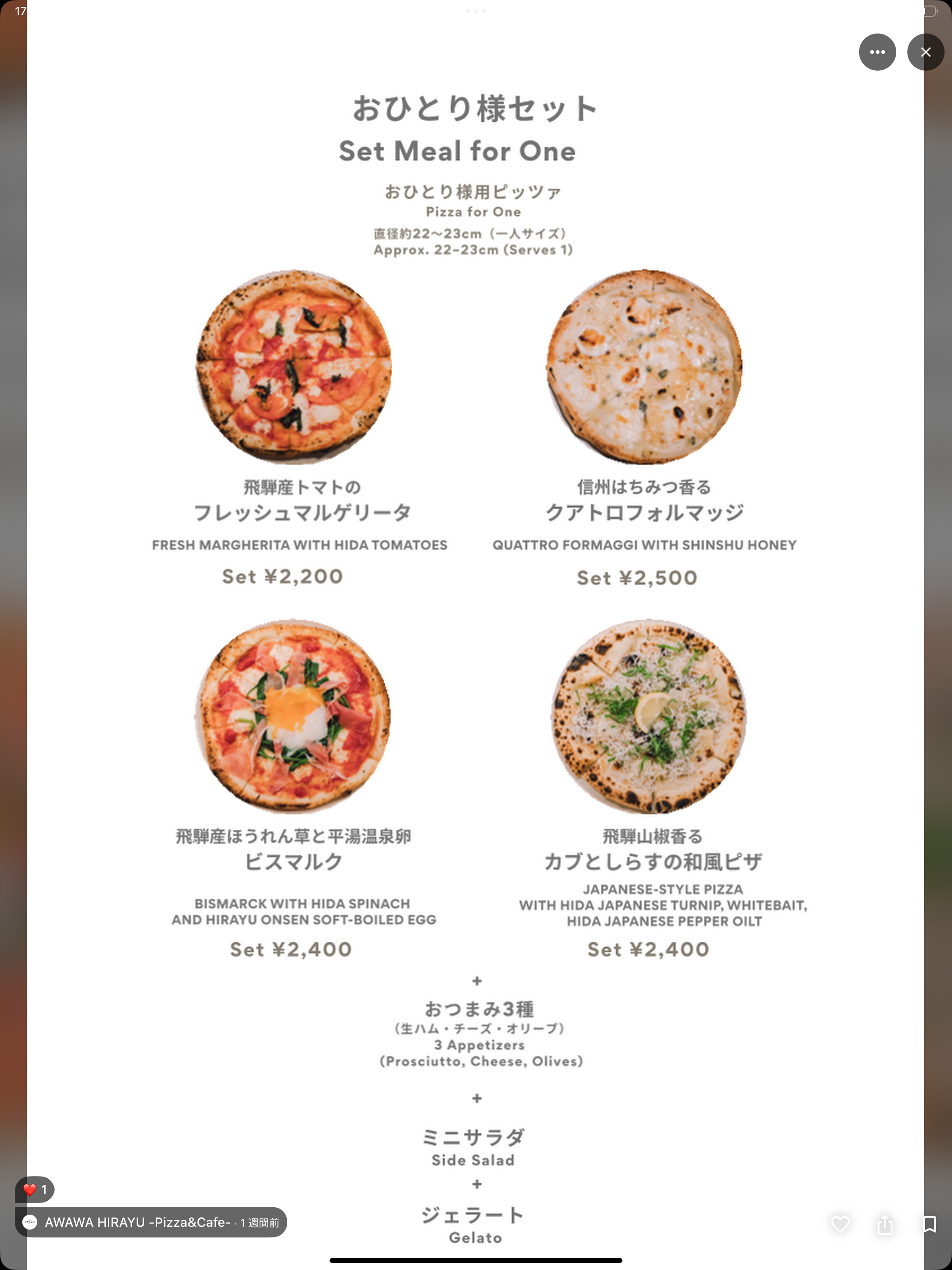Open the three-dot overflow menu
This screenshot has width=952, height=1270.
[877, 52]
